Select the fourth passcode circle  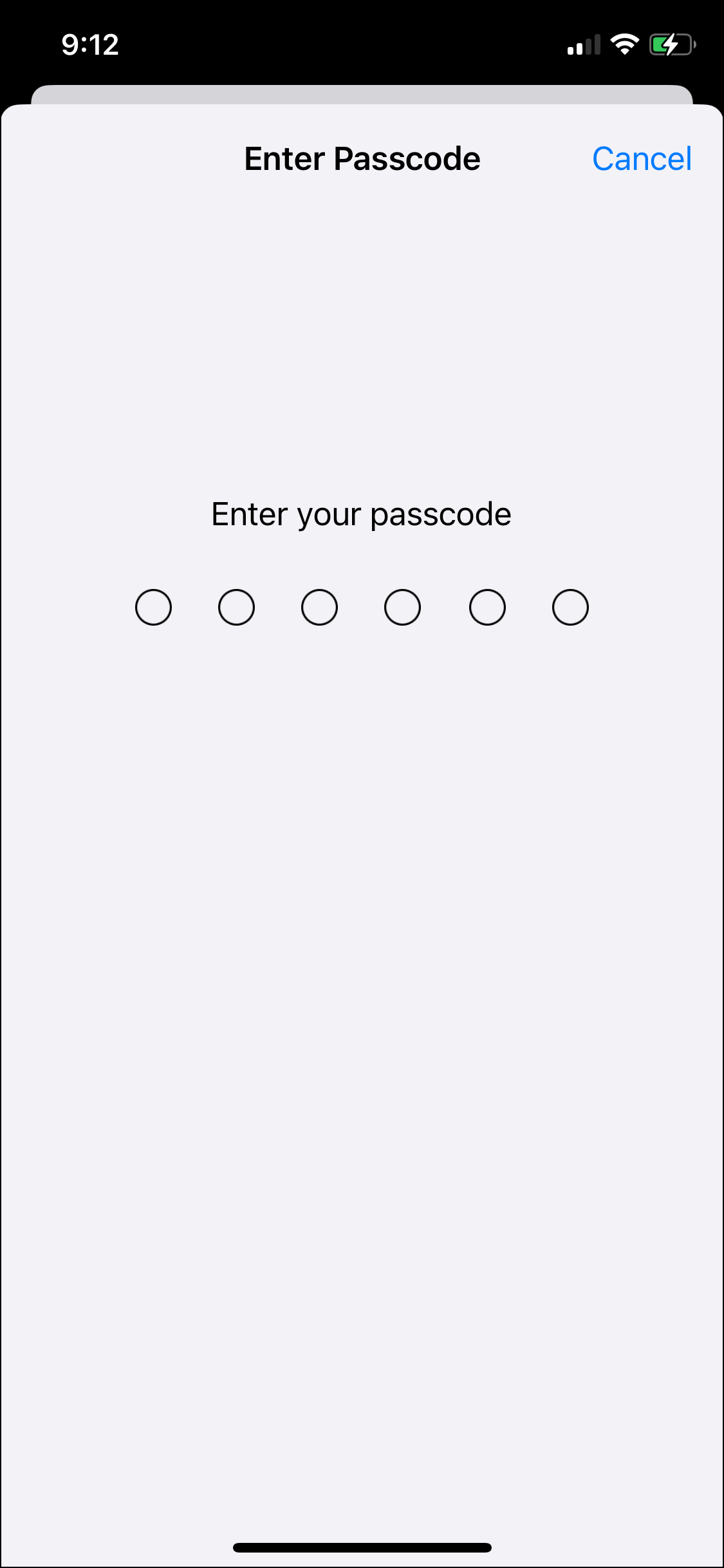click(x=402, y=606)
